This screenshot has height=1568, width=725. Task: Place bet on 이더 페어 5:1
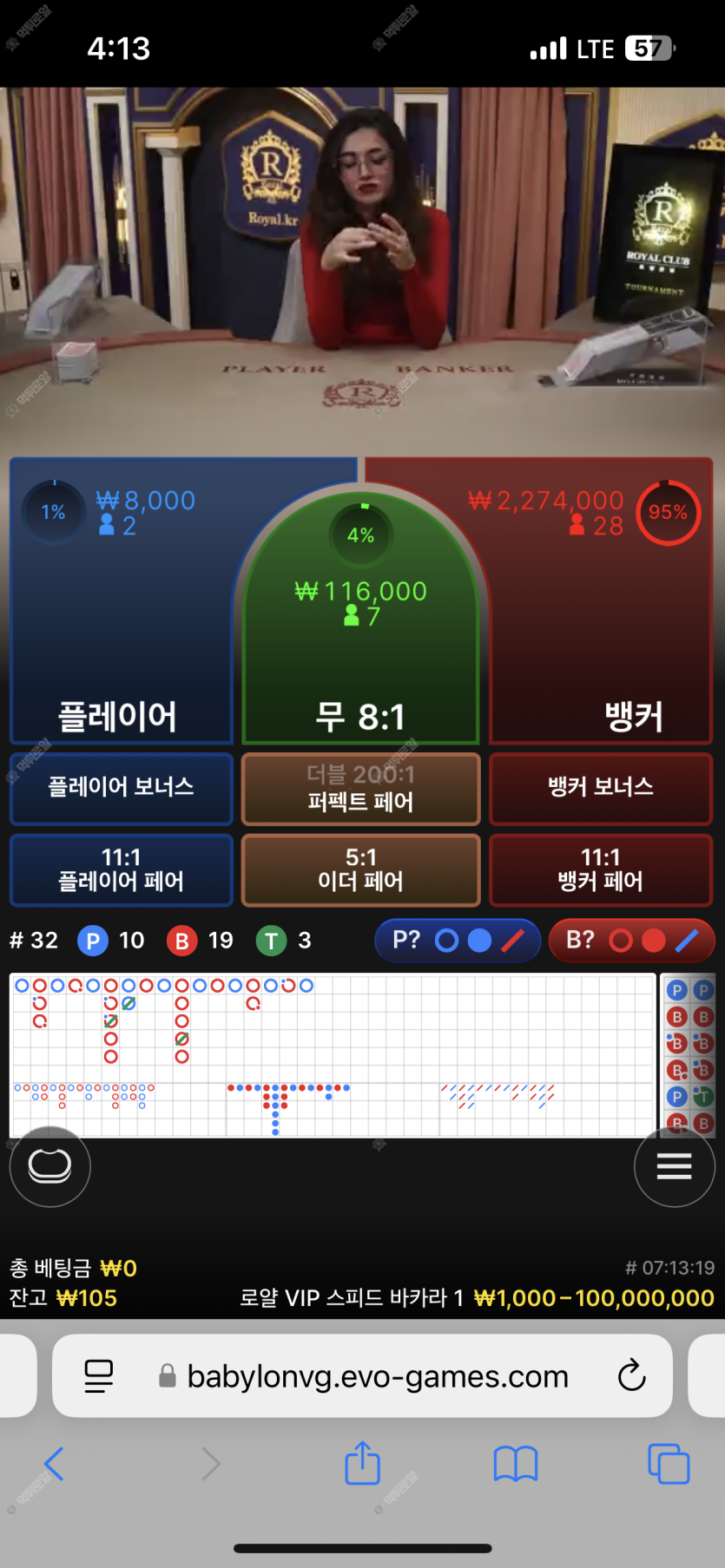pyautogui.click(x=360, y=869)
